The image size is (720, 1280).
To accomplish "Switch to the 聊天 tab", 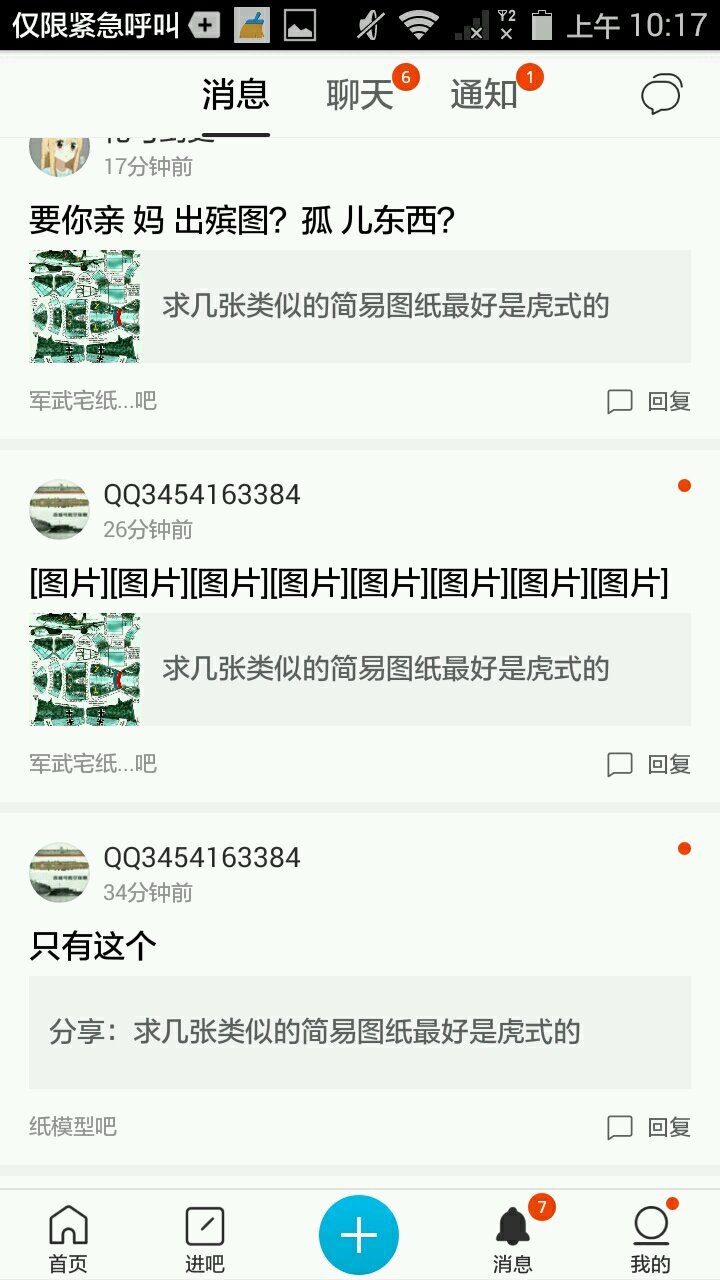I will tap(360, 95).
